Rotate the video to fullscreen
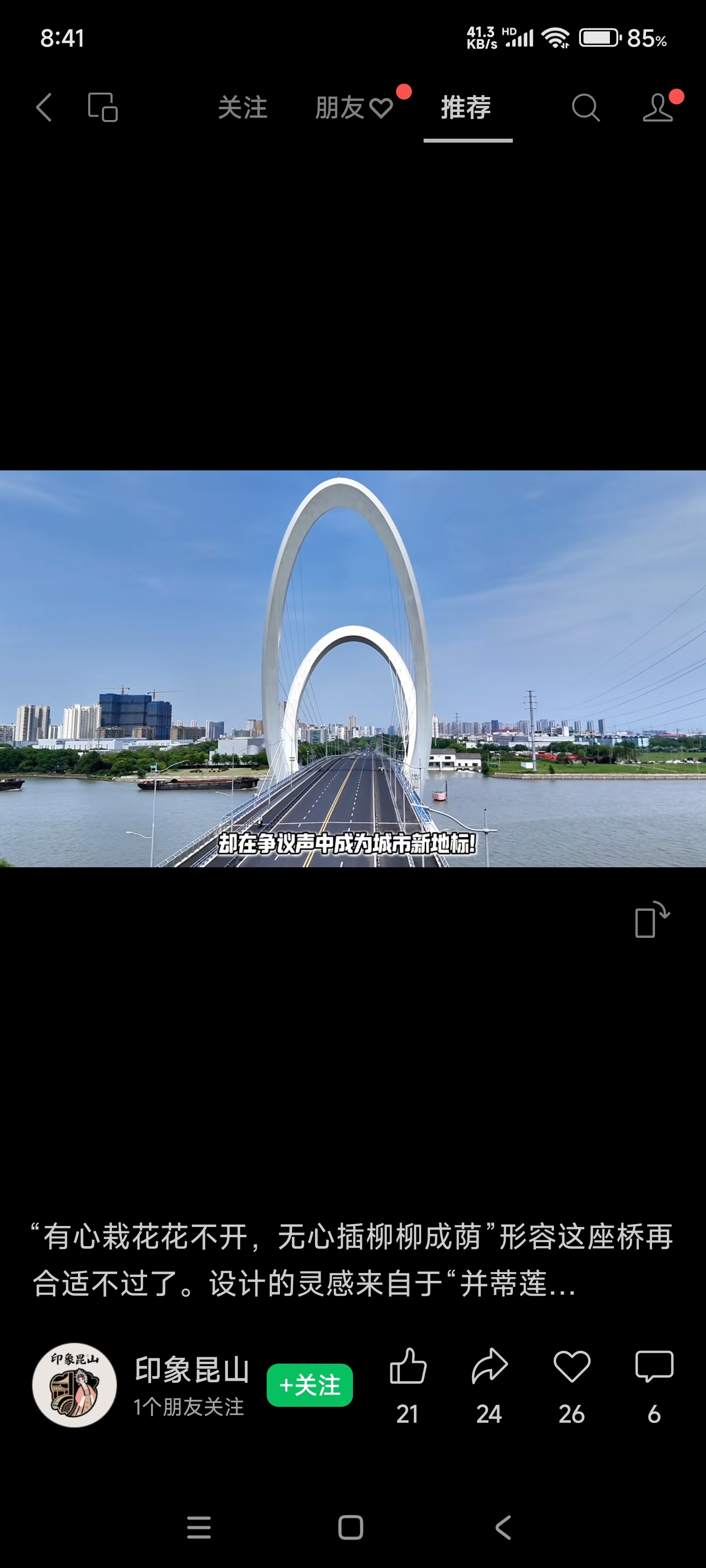Image resolution: width=706 pixels, height=1568 pixels. (x=653, y=919)
